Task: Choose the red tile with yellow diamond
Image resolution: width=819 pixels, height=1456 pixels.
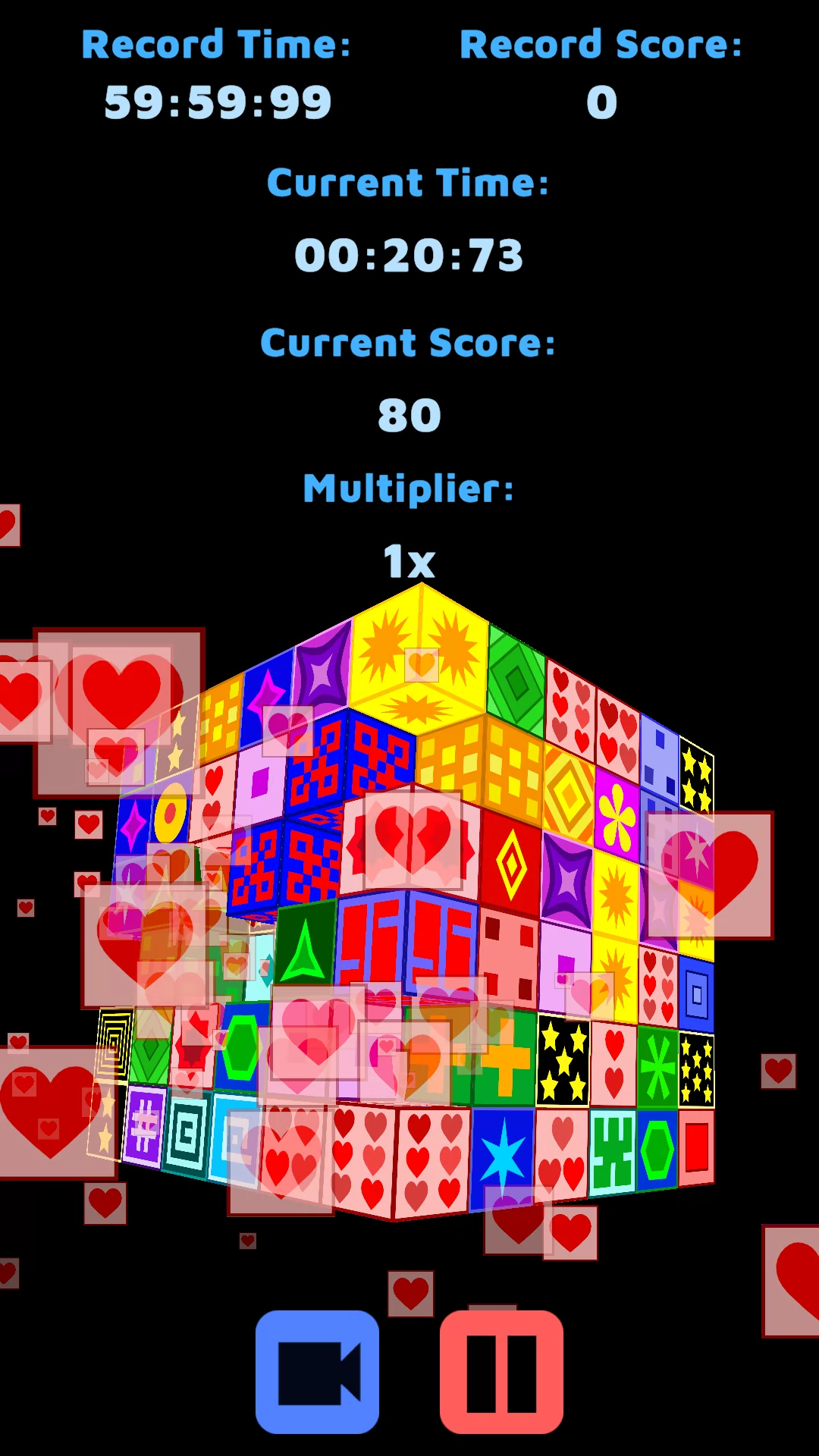Action: pos(511,864)
